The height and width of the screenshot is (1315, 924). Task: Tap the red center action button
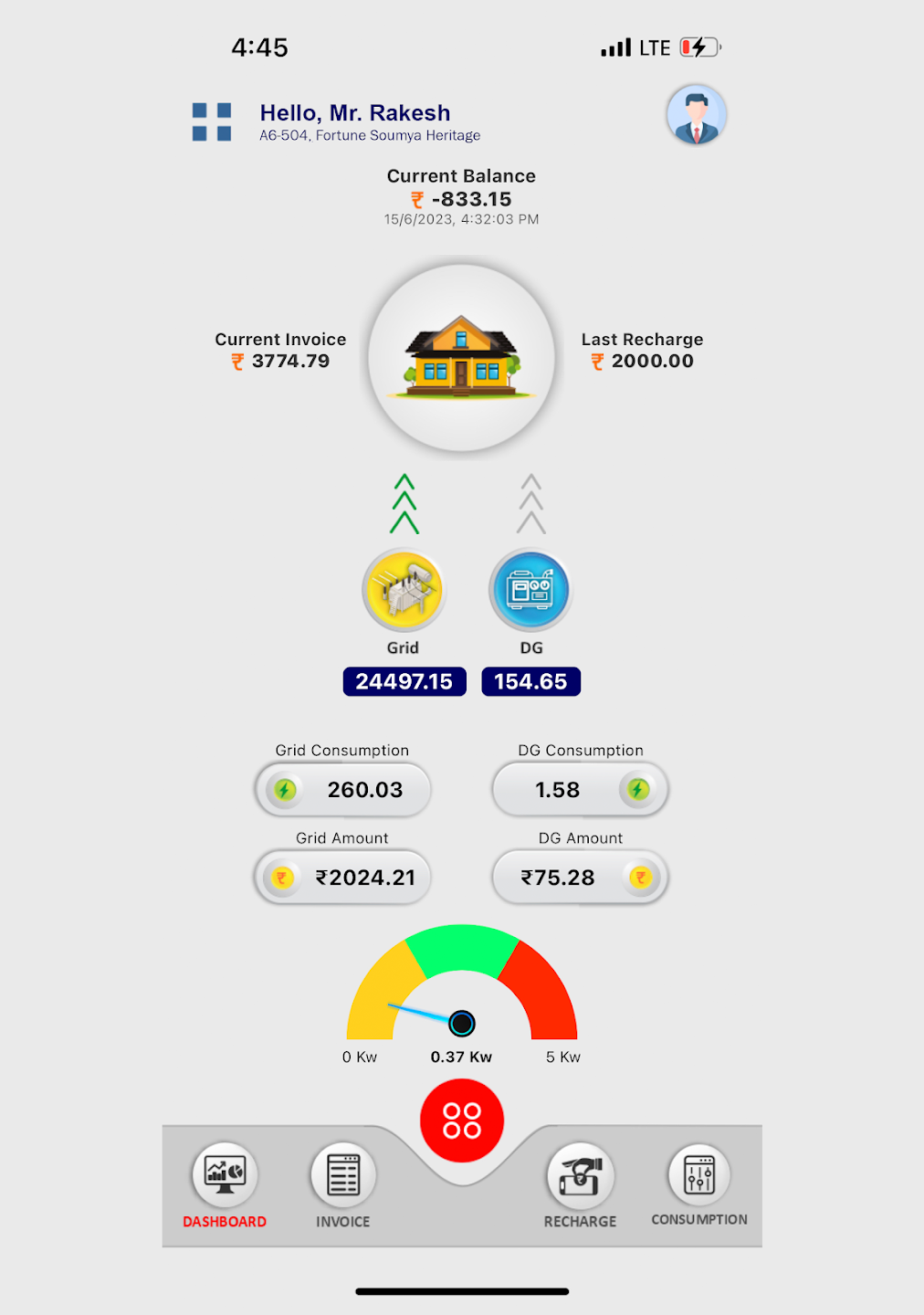coord(462,1120)
